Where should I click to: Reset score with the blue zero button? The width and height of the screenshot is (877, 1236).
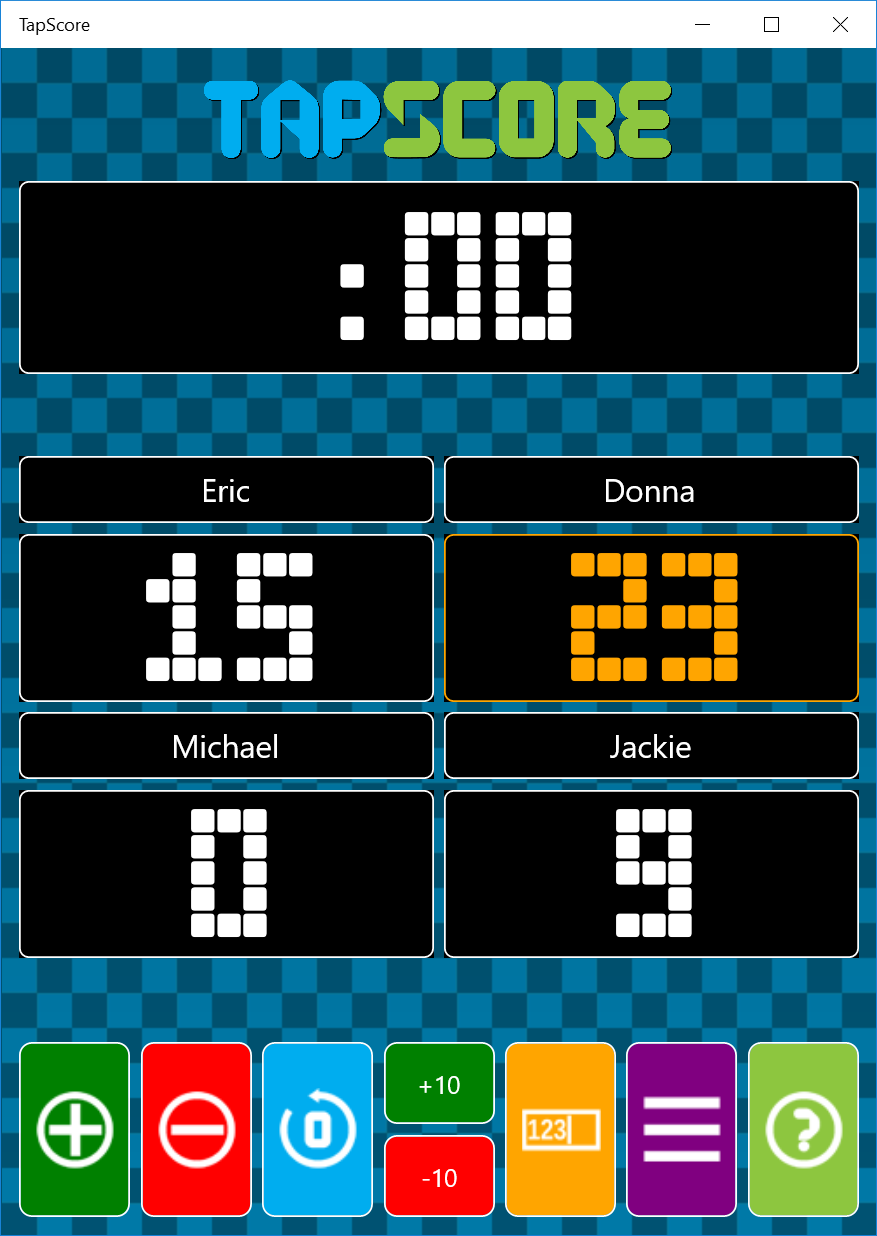318,1129
